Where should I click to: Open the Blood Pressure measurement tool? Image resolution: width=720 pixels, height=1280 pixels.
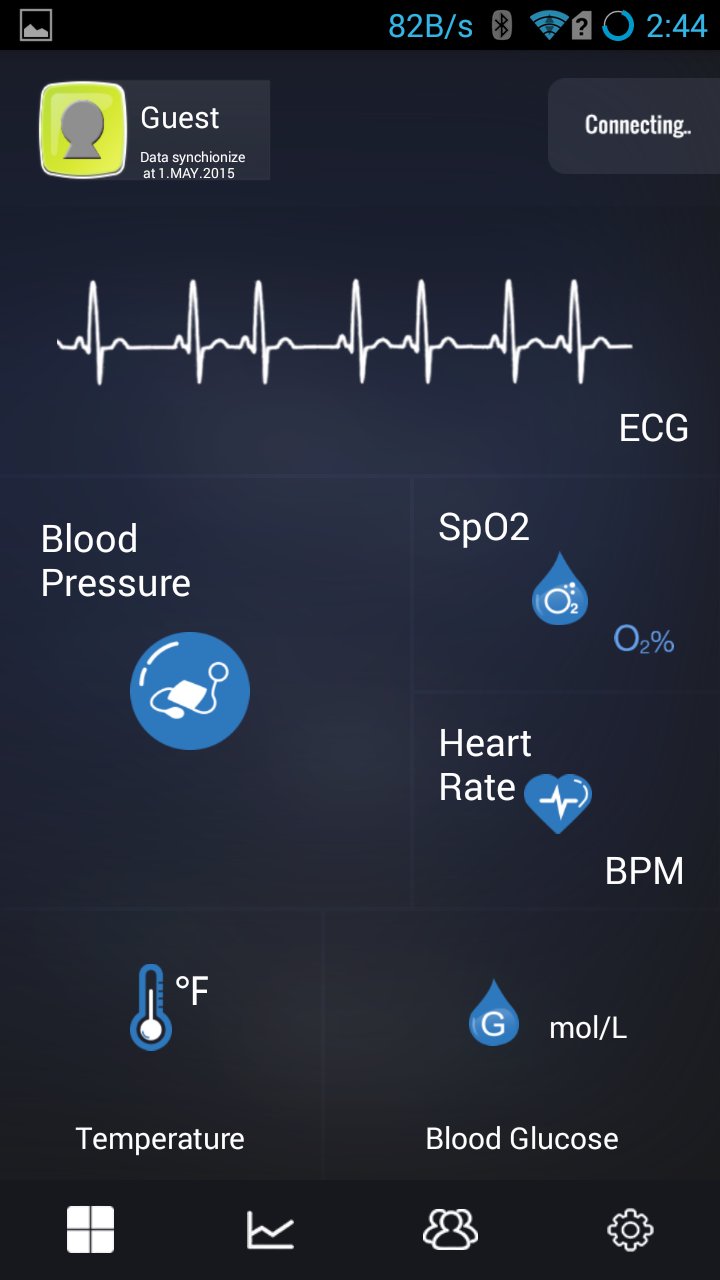(189, 690)
